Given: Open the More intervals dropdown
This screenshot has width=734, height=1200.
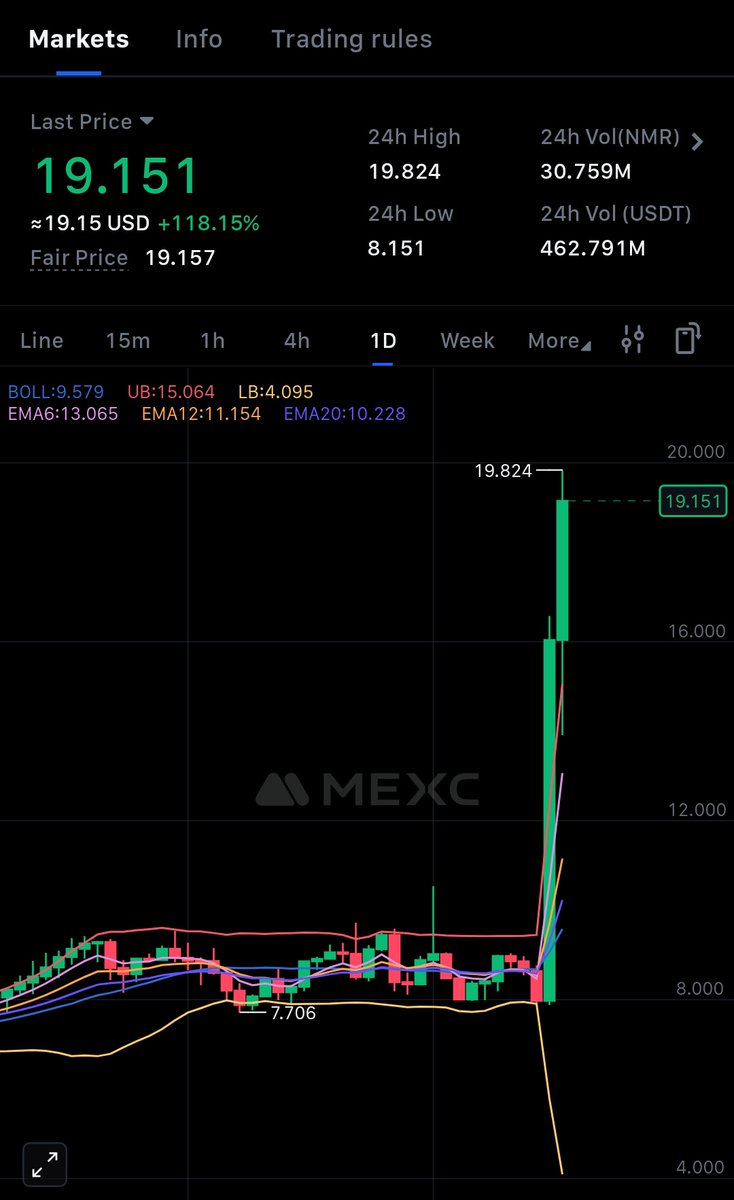Looking at the screenshot, I should [559, 340].
